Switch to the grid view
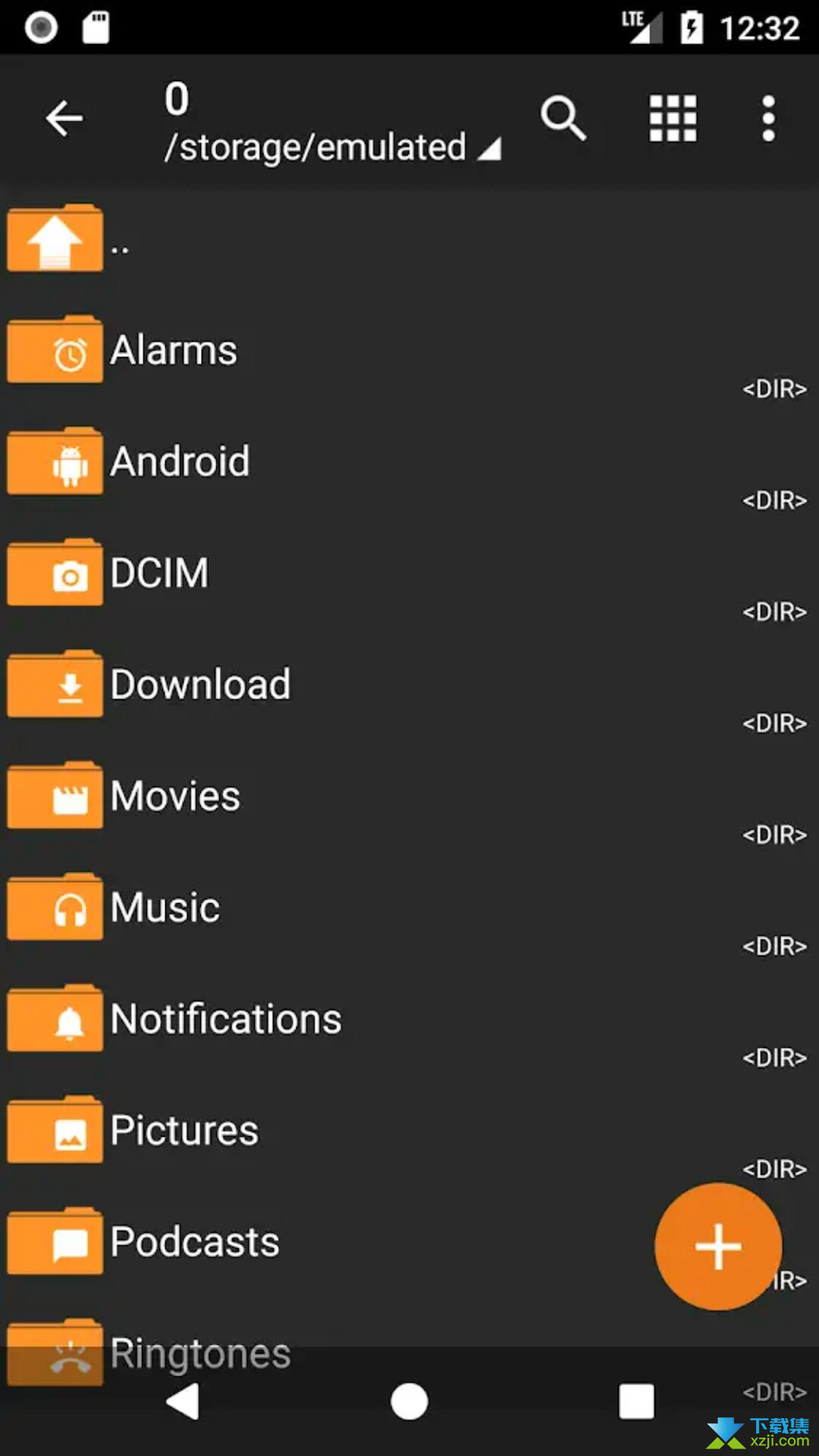 pos(673,118)
